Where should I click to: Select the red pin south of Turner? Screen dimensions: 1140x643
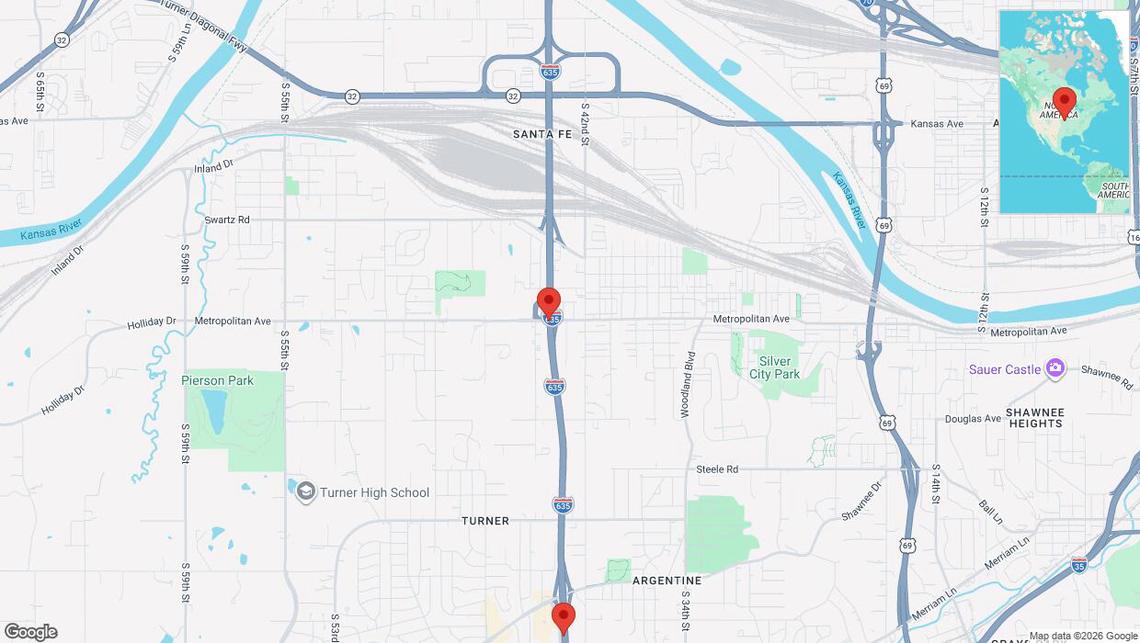pos(563,616)
